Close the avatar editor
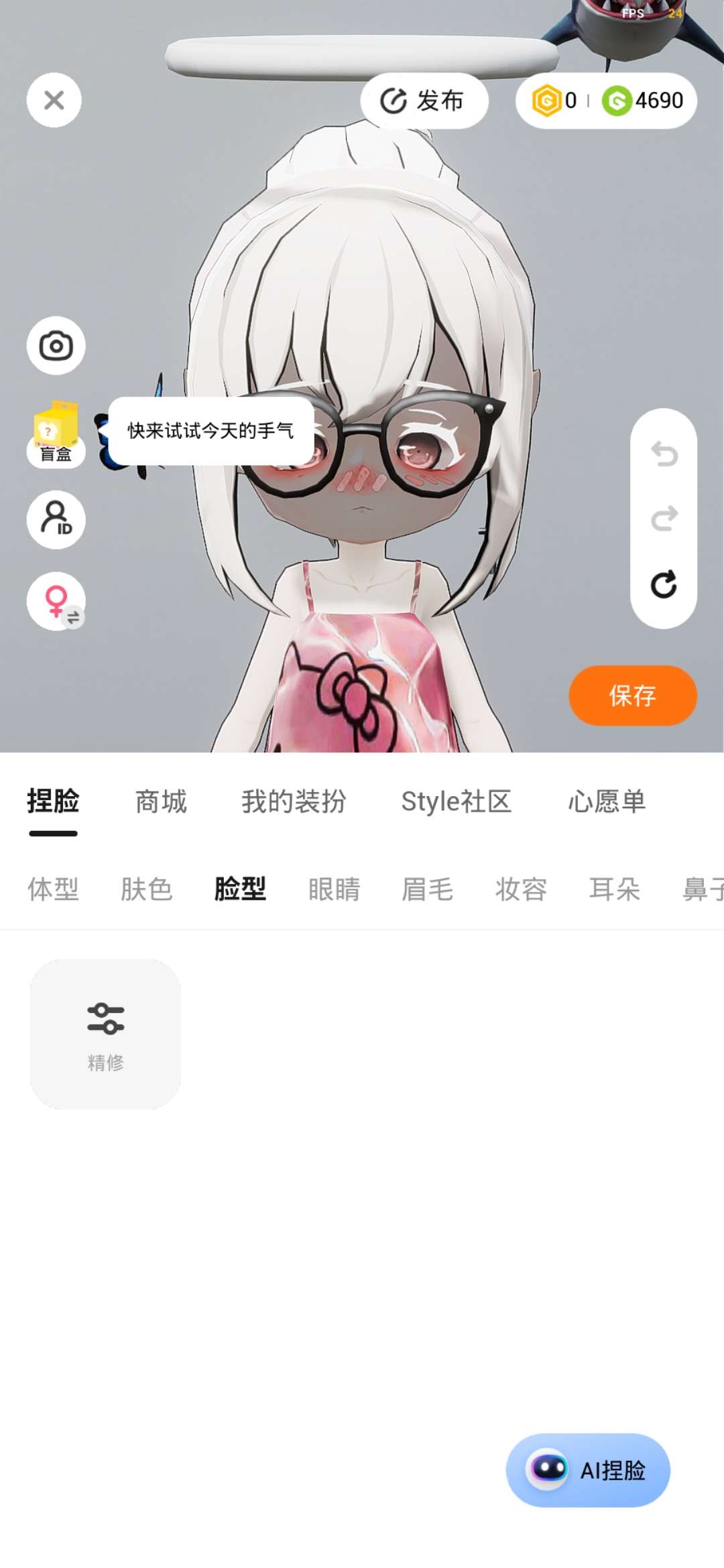This screenshot has height=1568, width=724. click(54, 101)
